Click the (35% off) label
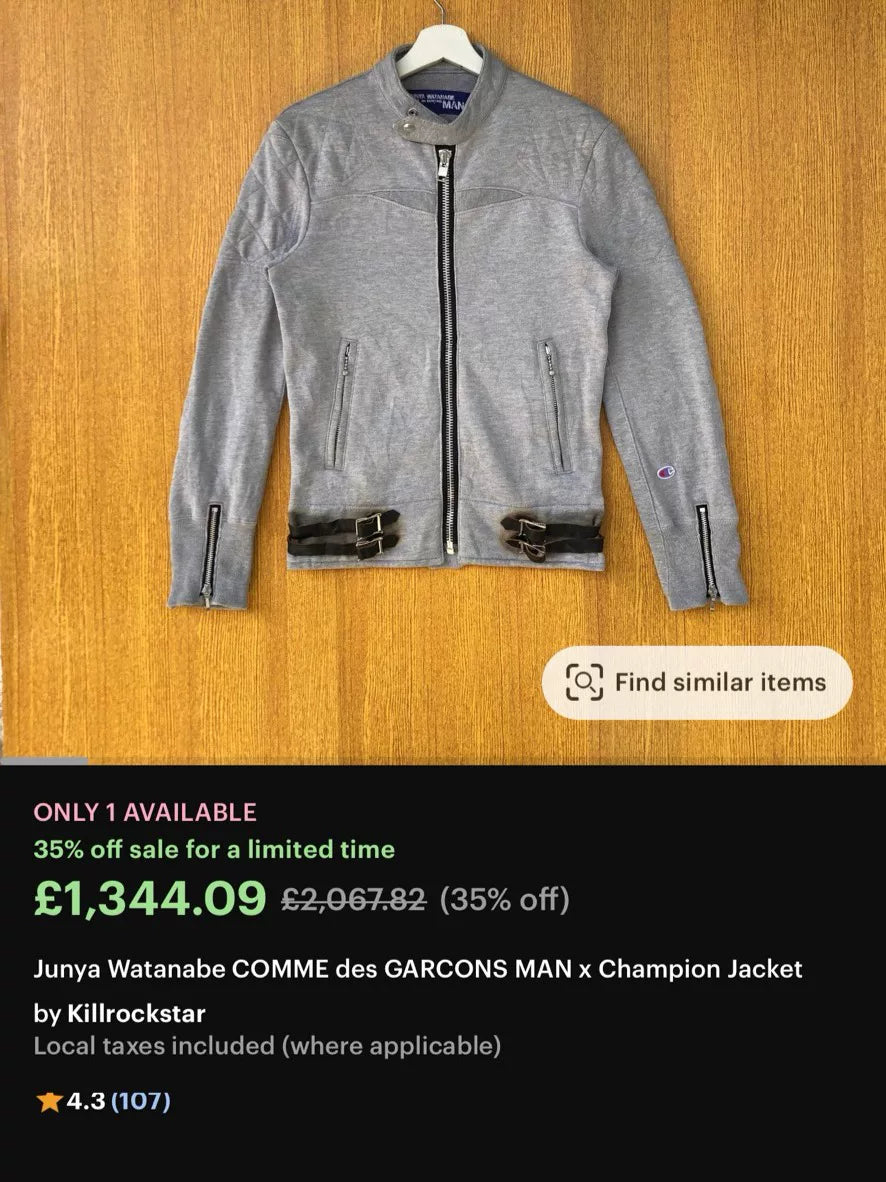The image size is (886, 1182). pos(506,898)
